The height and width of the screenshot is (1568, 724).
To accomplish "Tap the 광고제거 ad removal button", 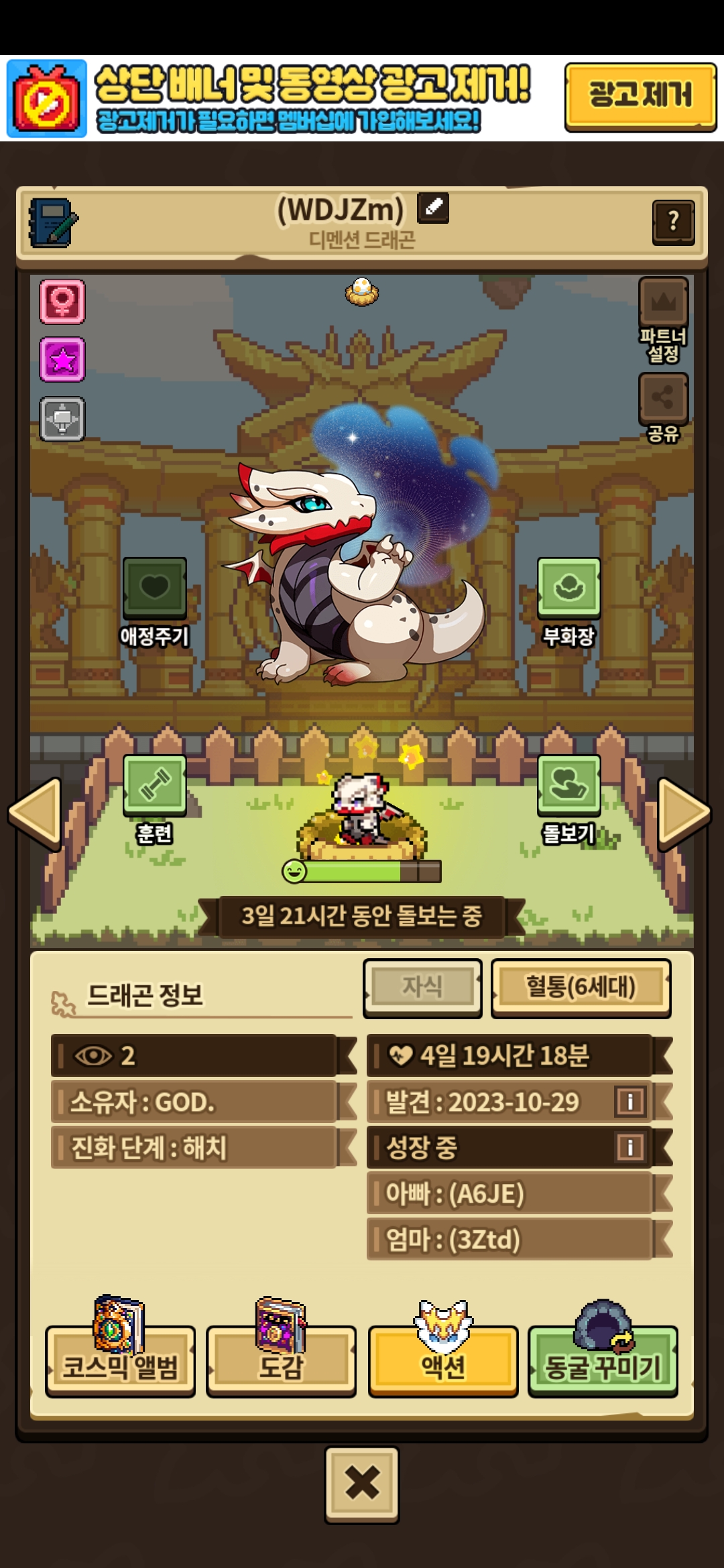I will pyautogui.click(x=640, y=96).
